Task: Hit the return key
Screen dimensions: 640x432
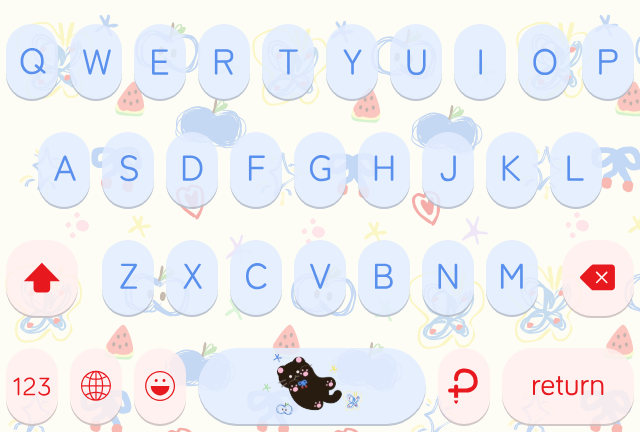Action: [x=567, y=386]
